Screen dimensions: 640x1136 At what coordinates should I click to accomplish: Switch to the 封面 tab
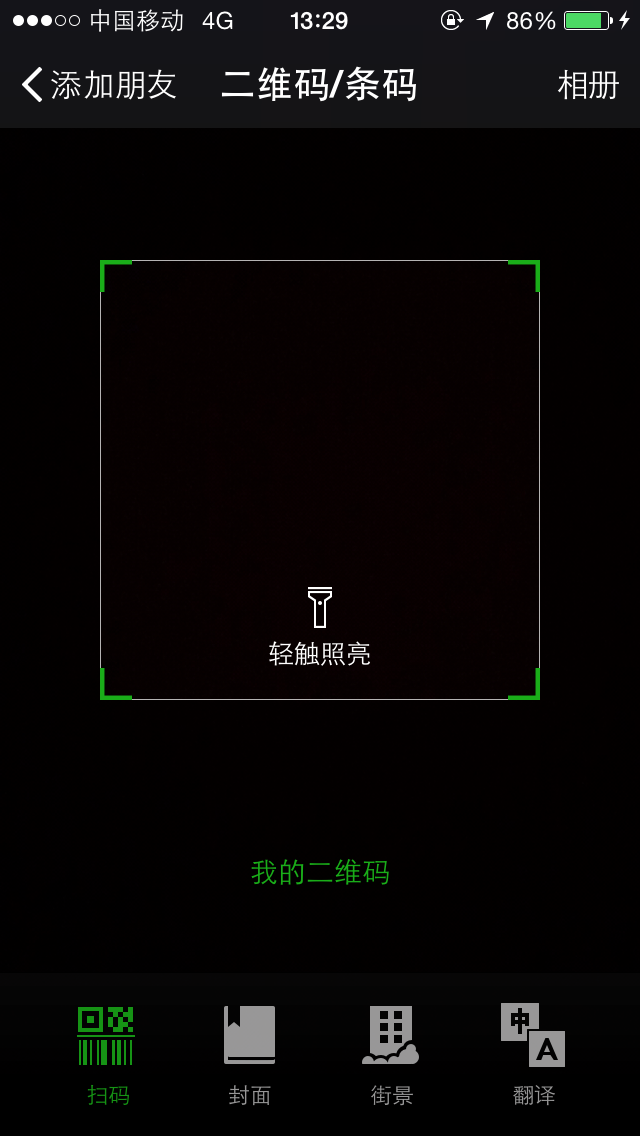[249, 1055]
